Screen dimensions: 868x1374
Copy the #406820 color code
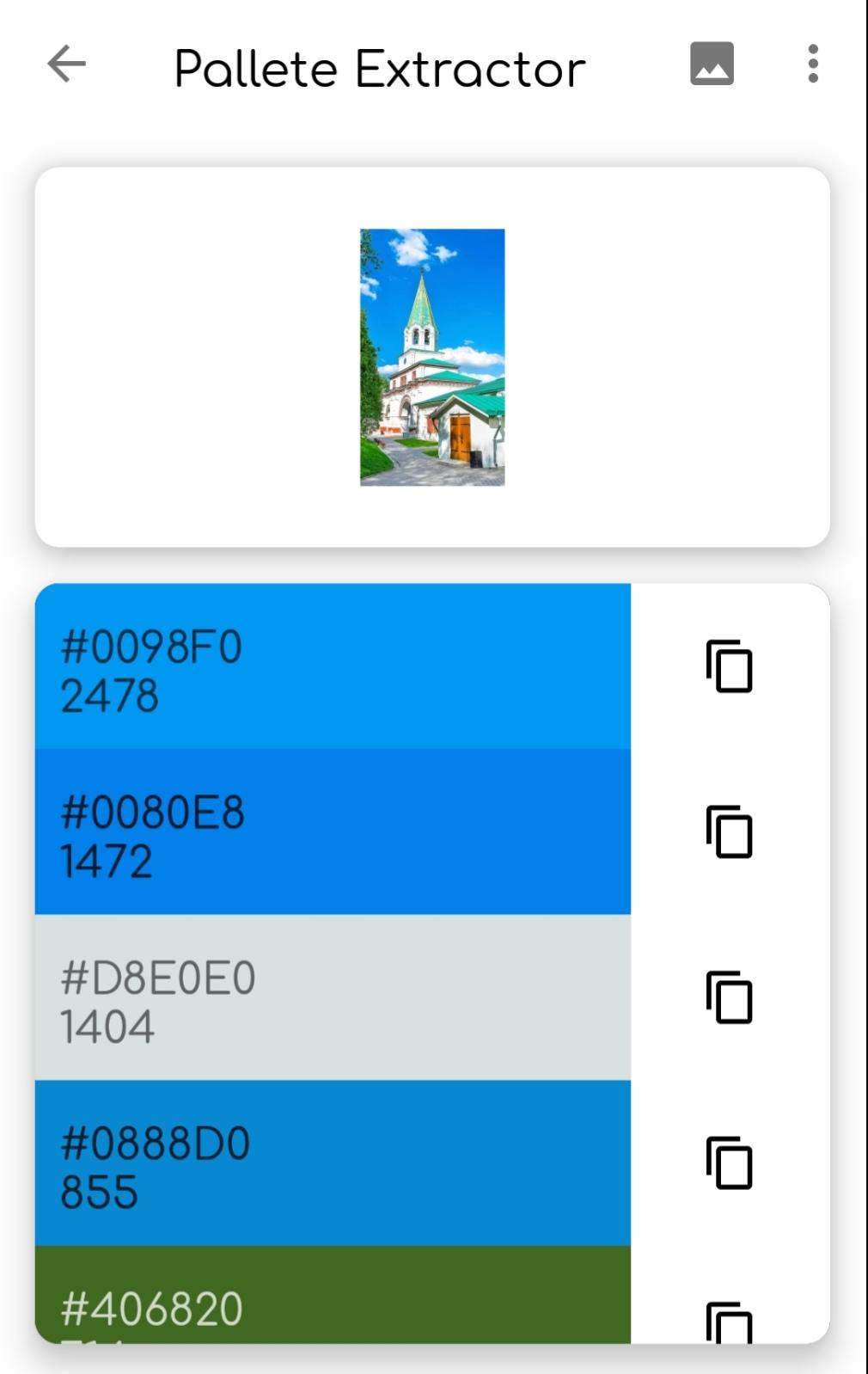point(729,1322)
